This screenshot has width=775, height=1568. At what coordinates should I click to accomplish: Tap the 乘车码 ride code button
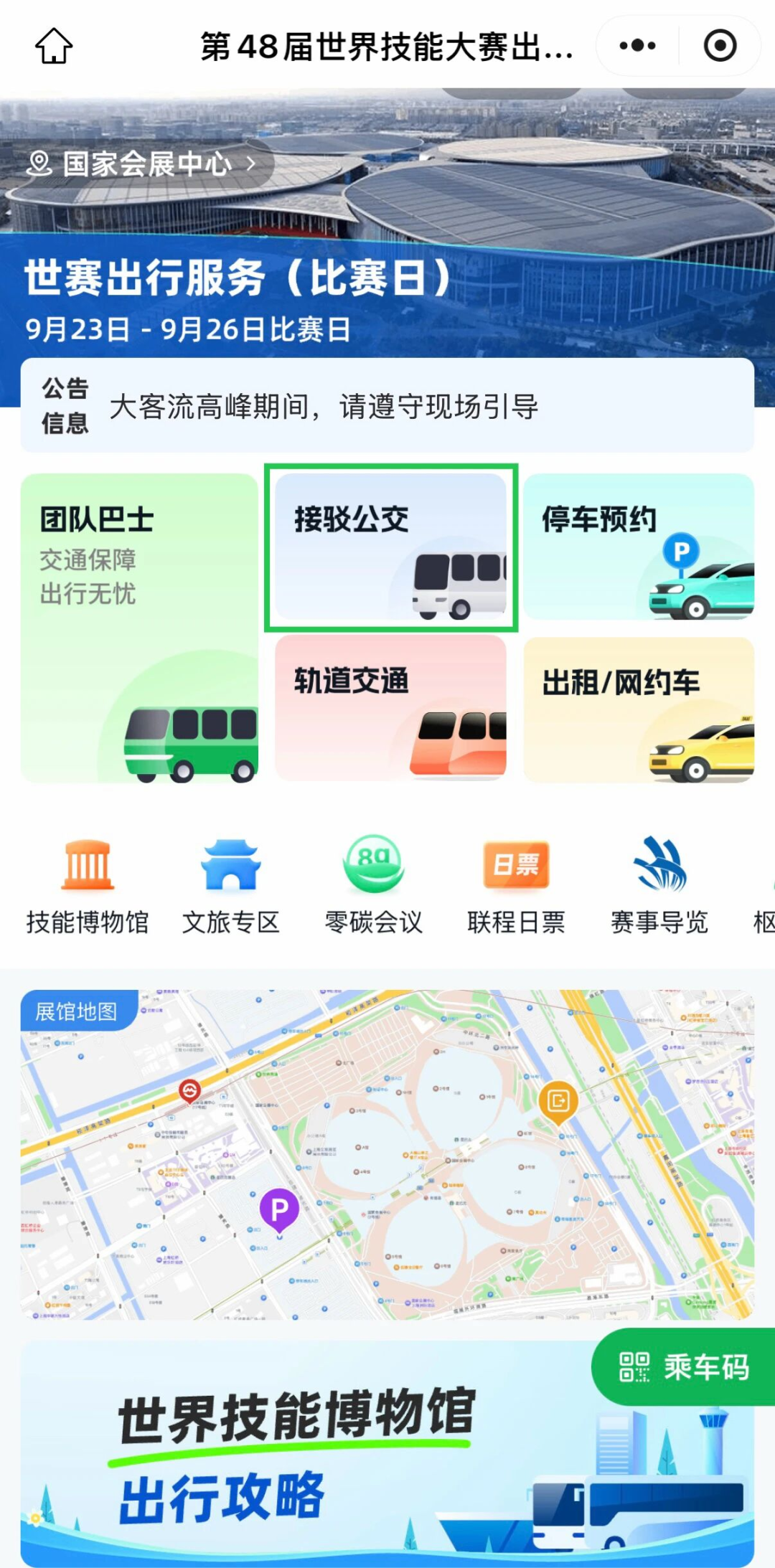pyautogui.click(x=683, y=1367)
